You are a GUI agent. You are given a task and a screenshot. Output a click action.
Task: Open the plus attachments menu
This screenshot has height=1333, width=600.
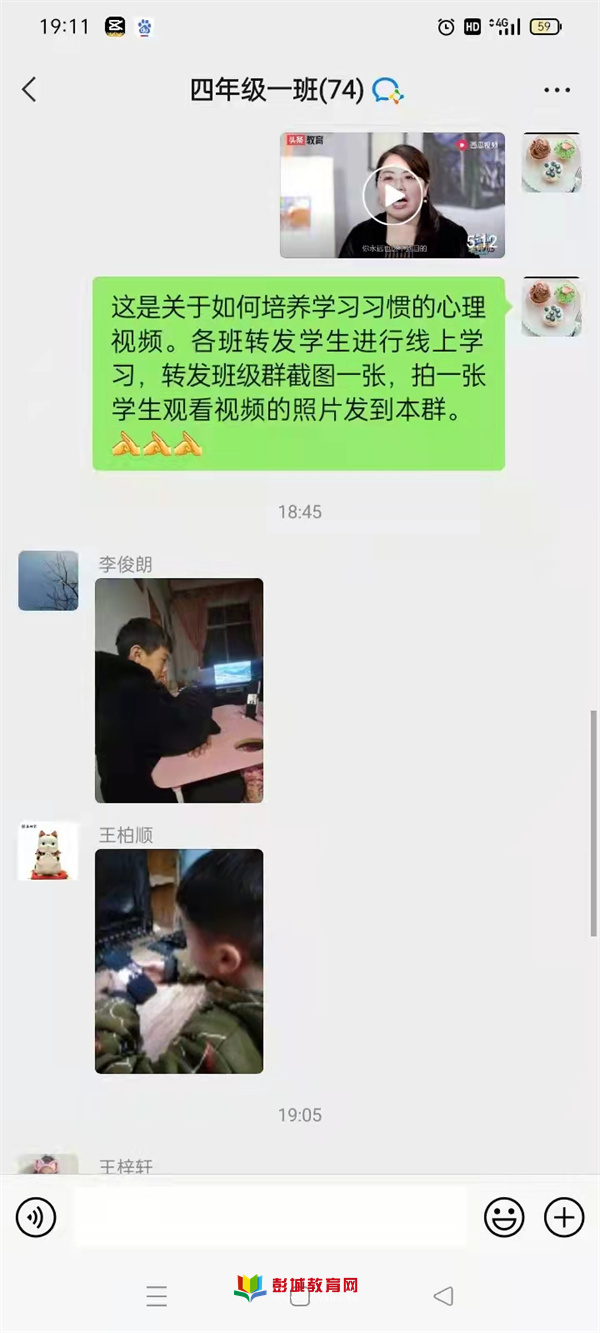coord(564,1217)
